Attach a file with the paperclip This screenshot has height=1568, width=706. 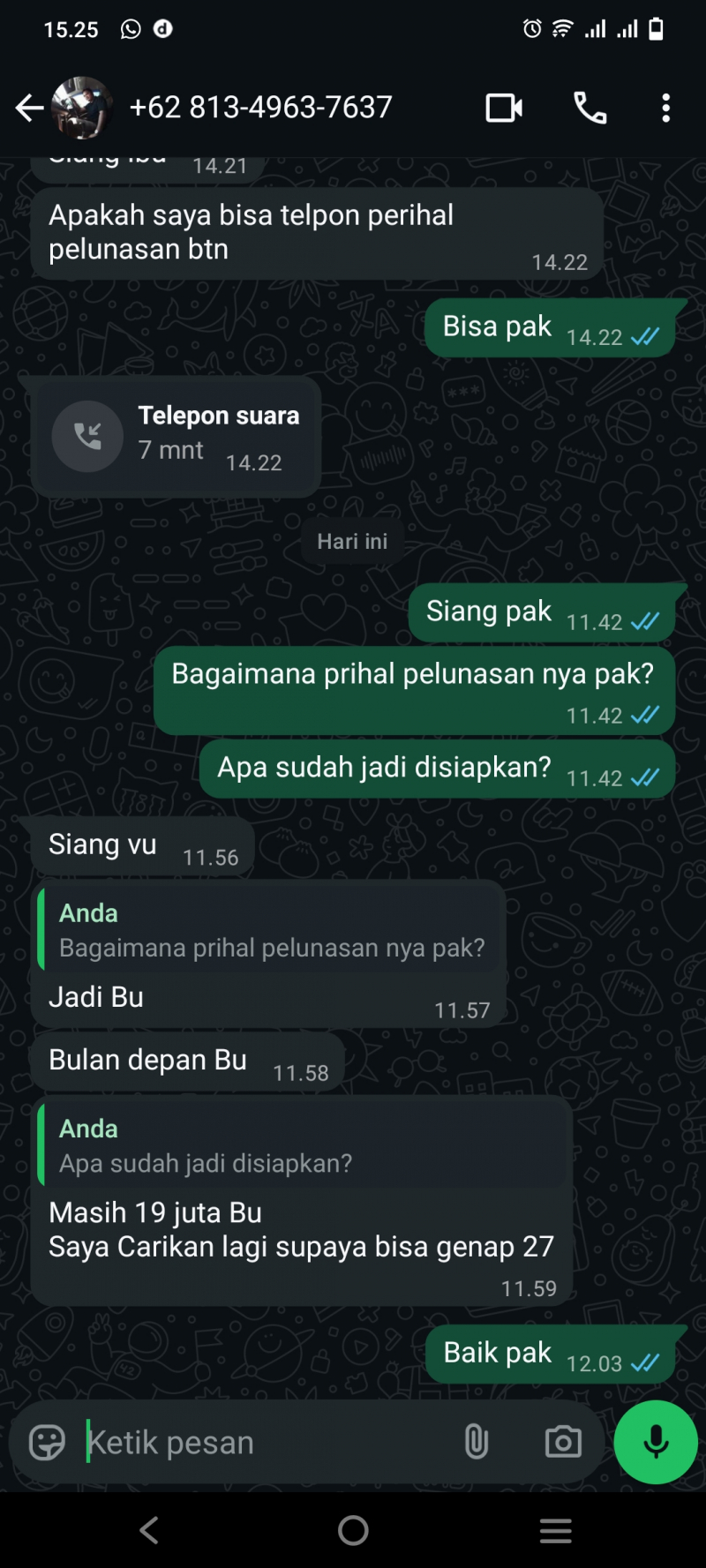[476, 1443]
